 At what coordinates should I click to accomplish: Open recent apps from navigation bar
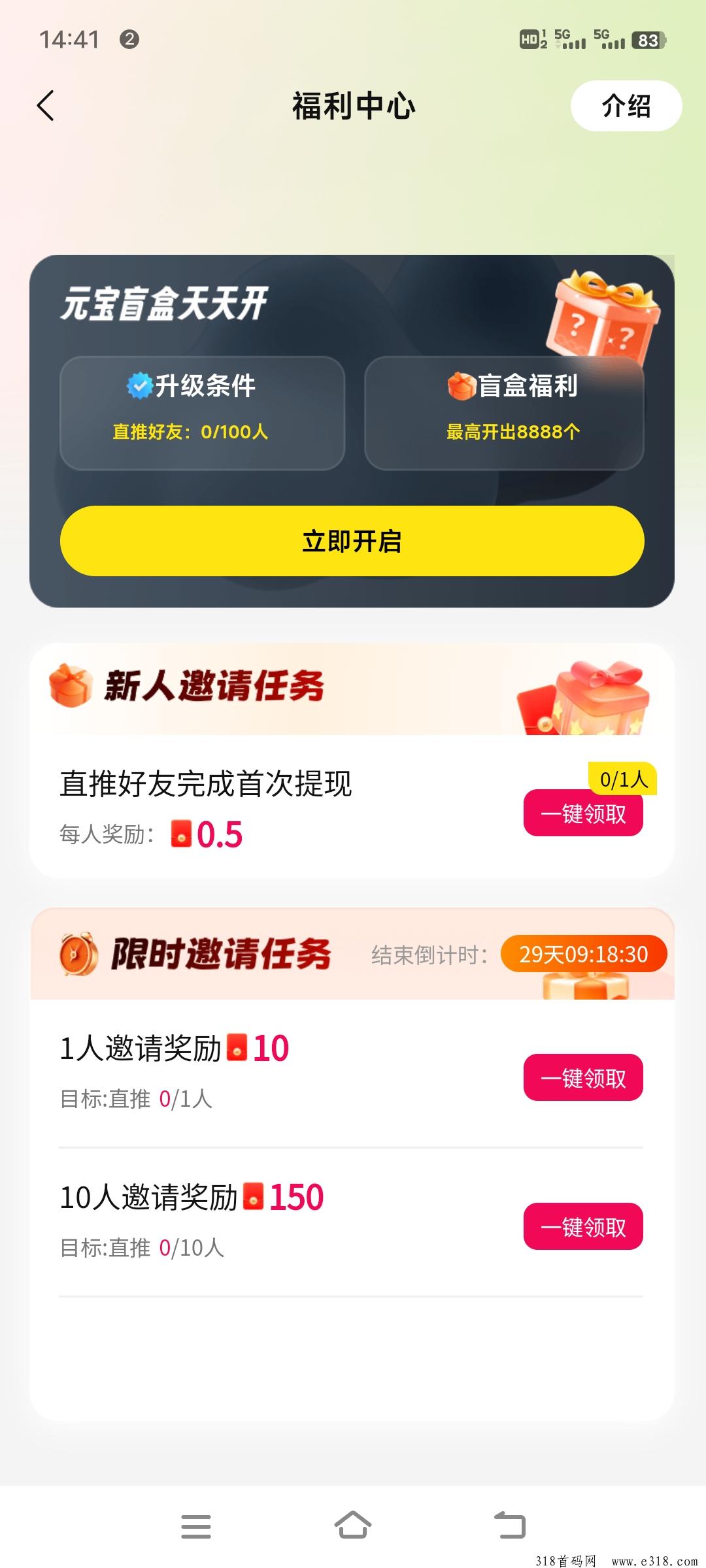click(195, 1527)
